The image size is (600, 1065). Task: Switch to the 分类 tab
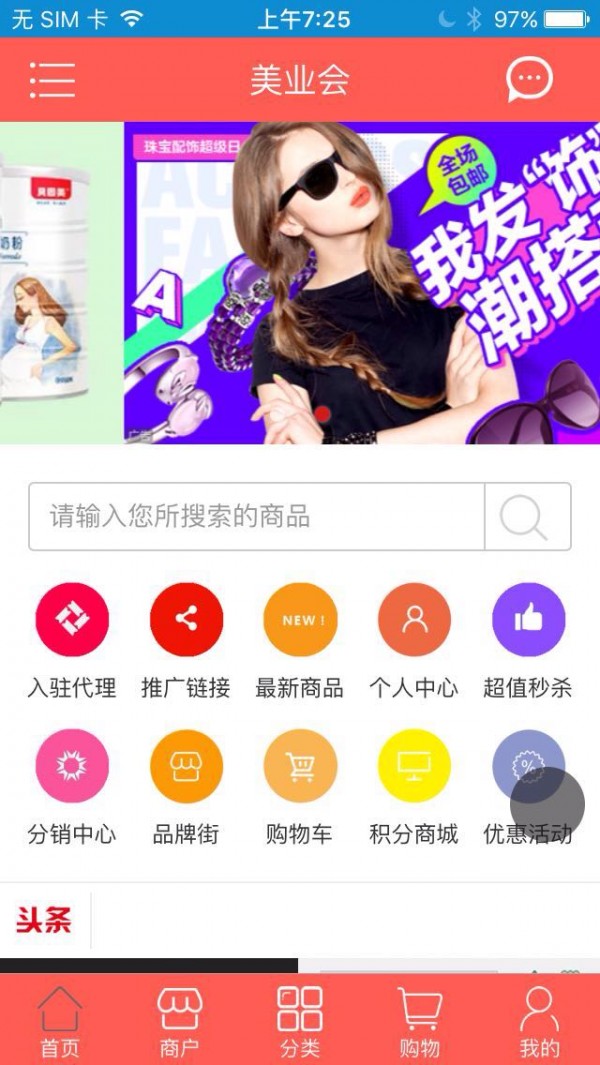300,1021
